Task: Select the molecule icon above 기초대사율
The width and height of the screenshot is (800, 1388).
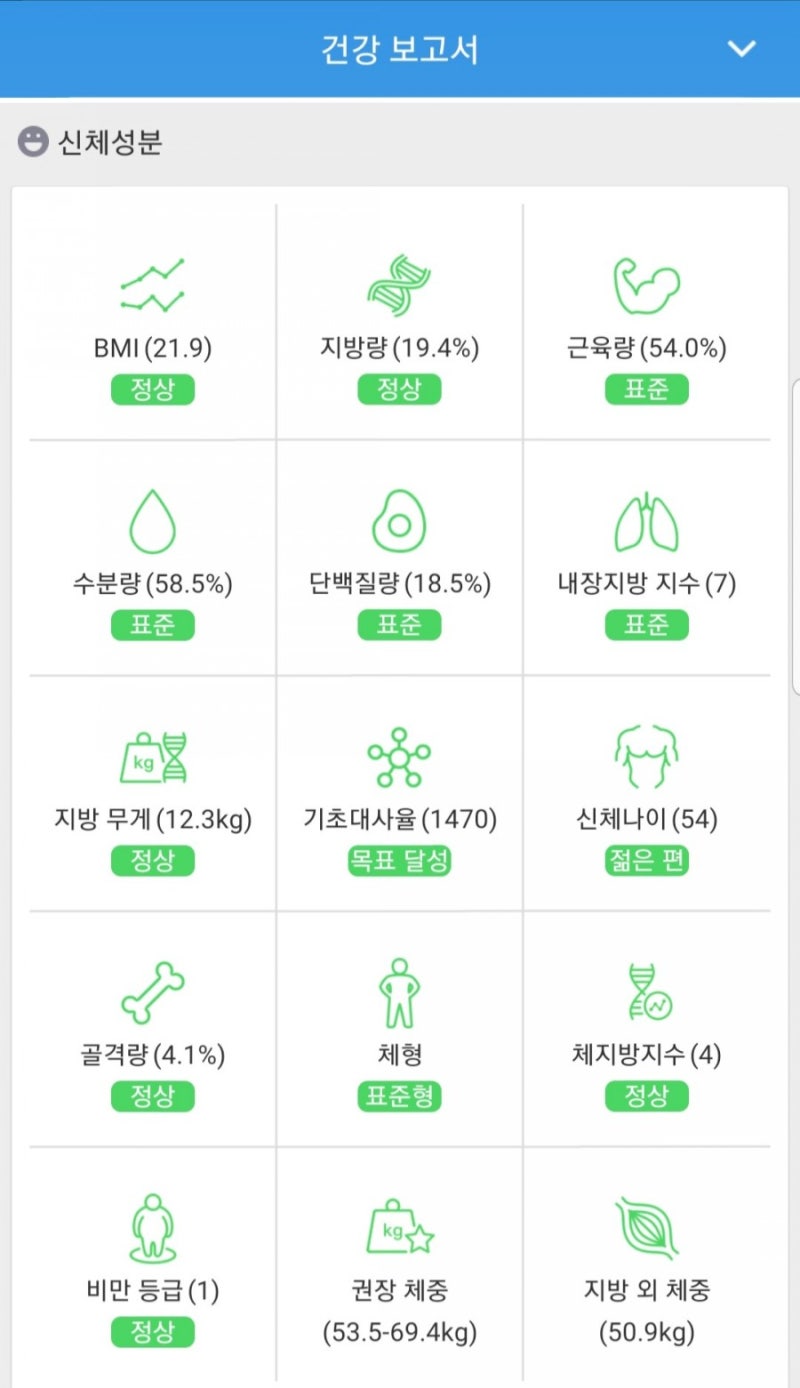Action: 399,758
